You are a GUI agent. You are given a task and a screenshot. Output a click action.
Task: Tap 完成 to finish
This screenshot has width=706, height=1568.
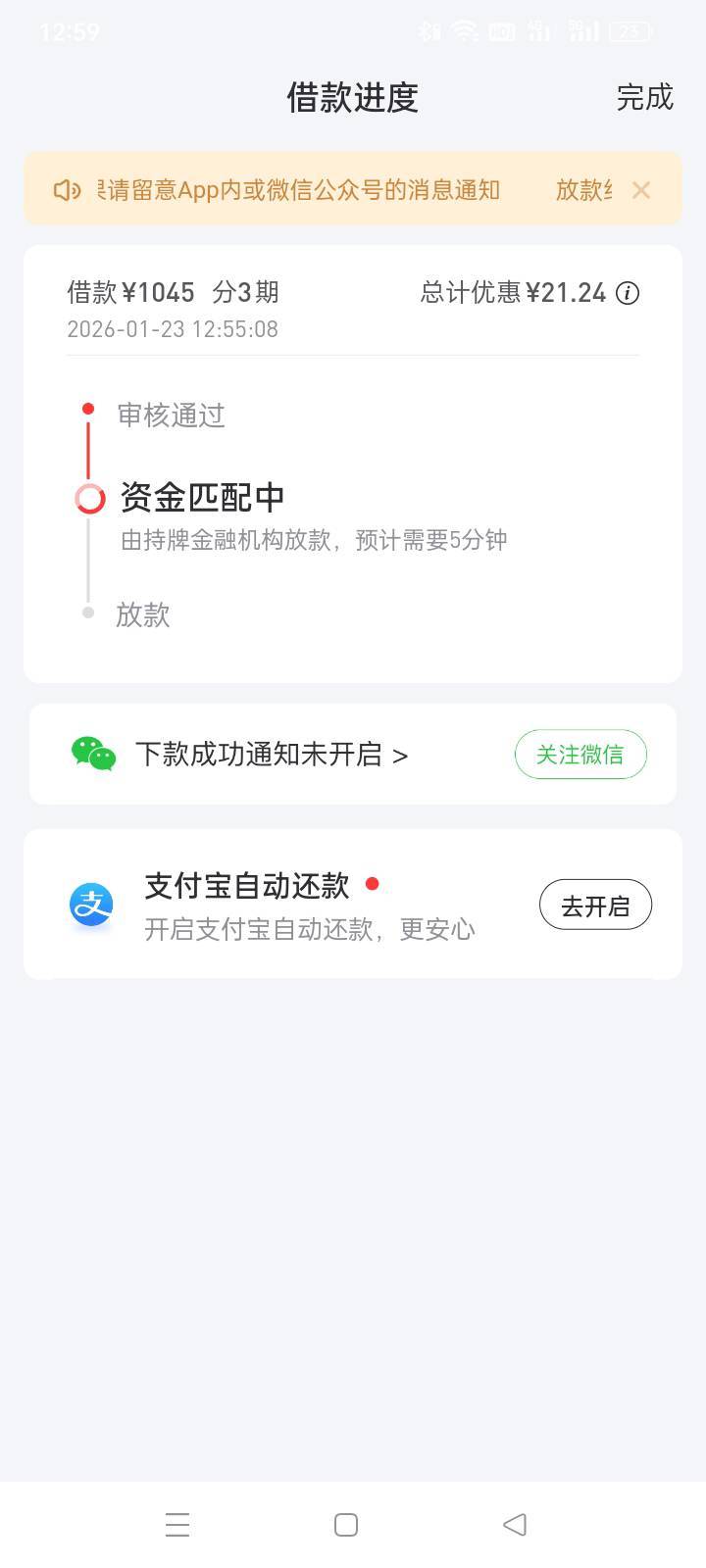[644, 97]
